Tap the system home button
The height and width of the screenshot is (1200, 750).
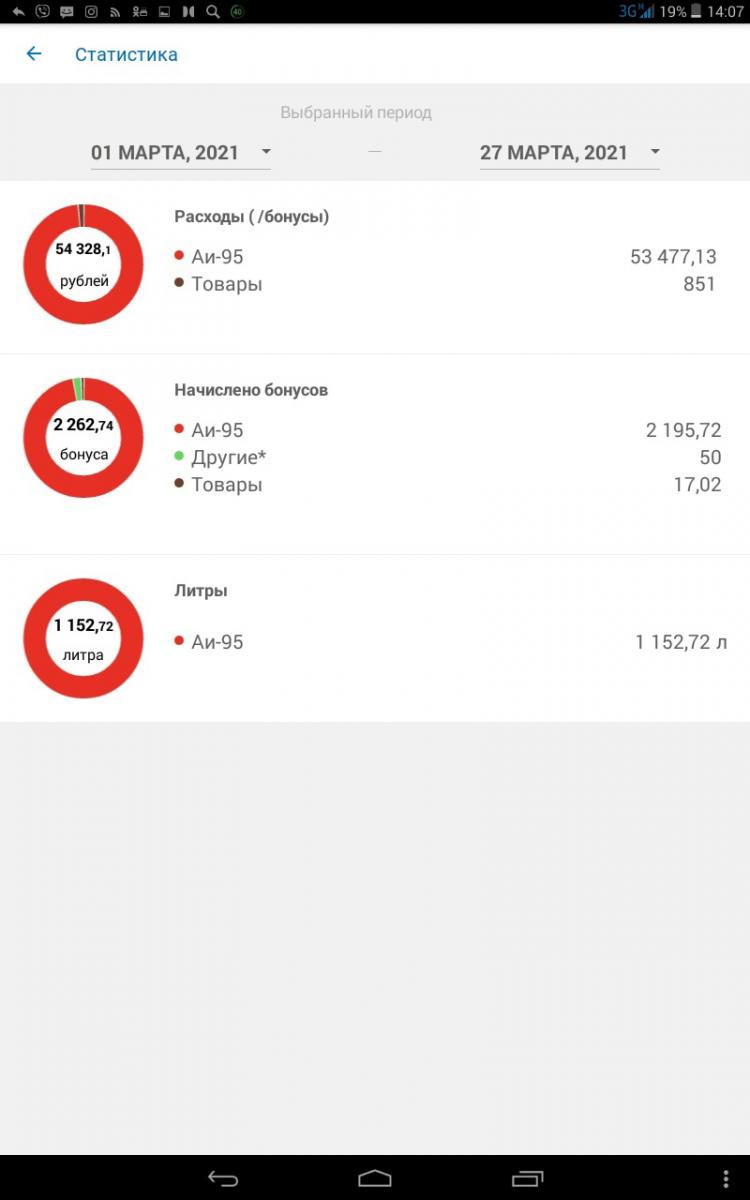[375, 1179]
